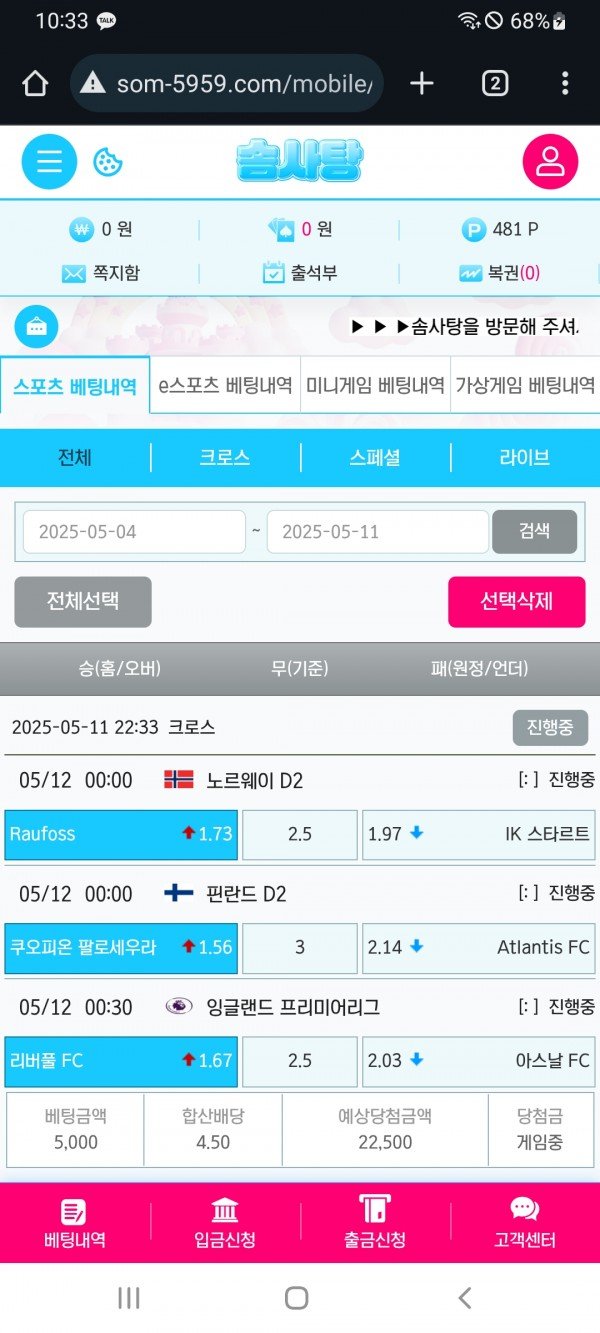Switch to 가상게임 베팅내역 tab
The width and height of the screenshot is (600, 1333).
(x=525, y=385)
